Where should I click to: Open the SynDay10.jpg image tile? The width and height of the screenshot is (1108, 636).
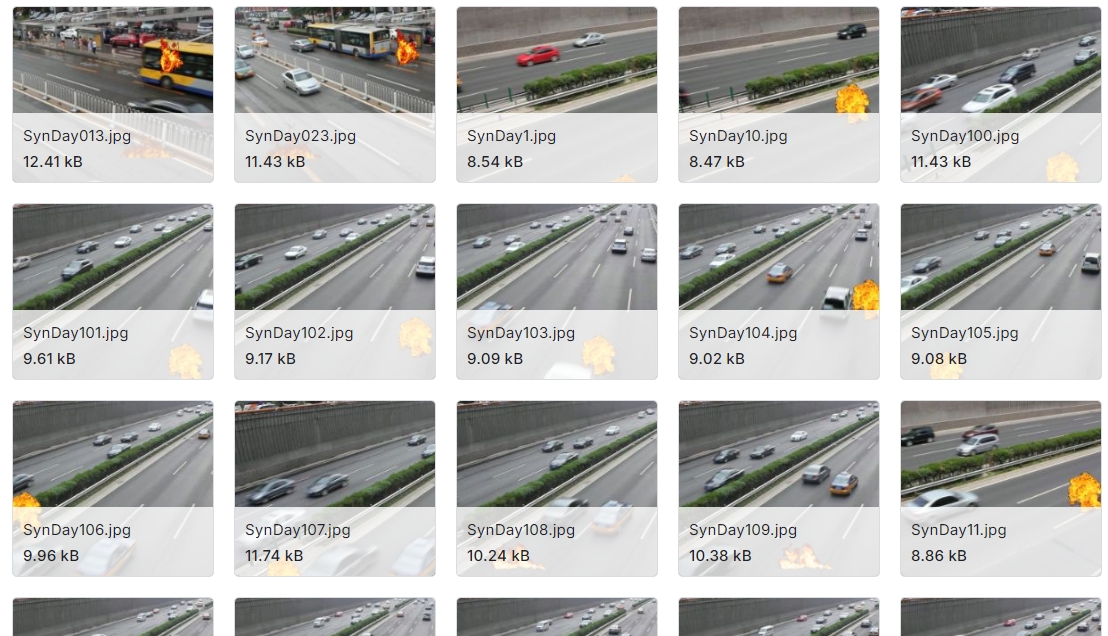(779, 62)
